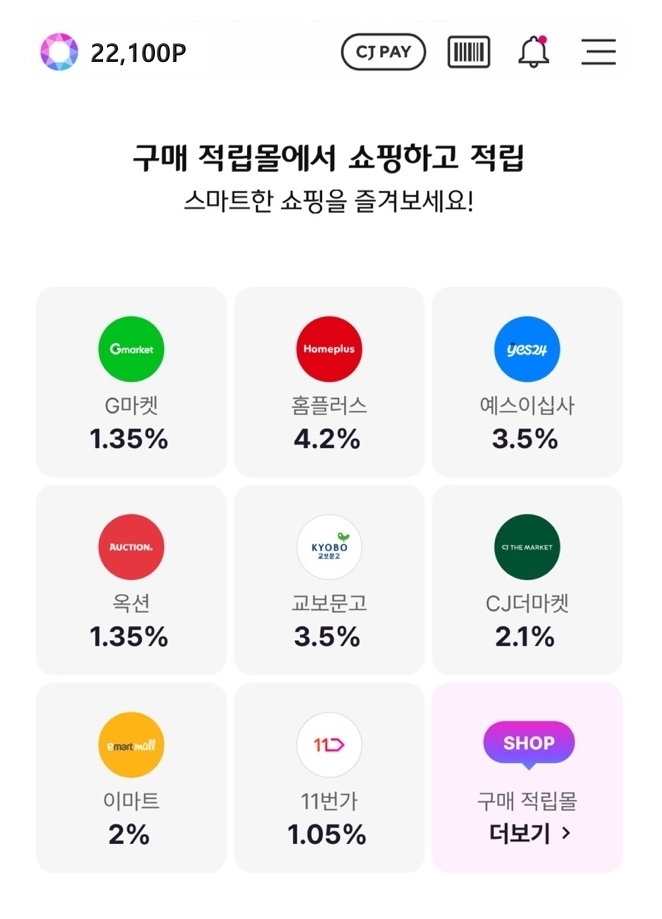
Task: View more in 구매 적립몰 더보기
Action: tap(527, 778)
